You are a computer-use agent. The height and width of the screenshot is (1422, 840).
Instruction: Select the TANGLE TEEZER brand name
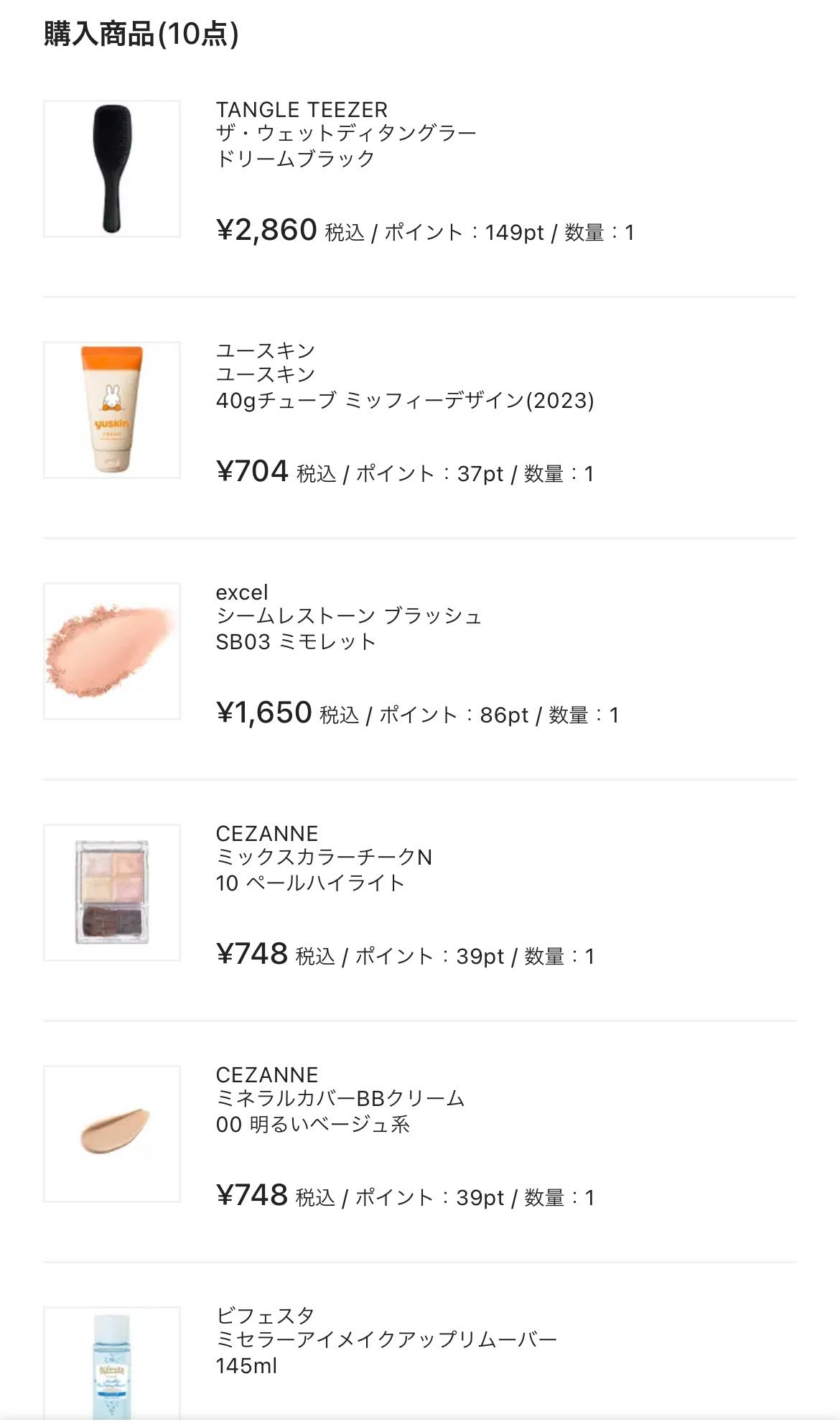tap(302, 109)
